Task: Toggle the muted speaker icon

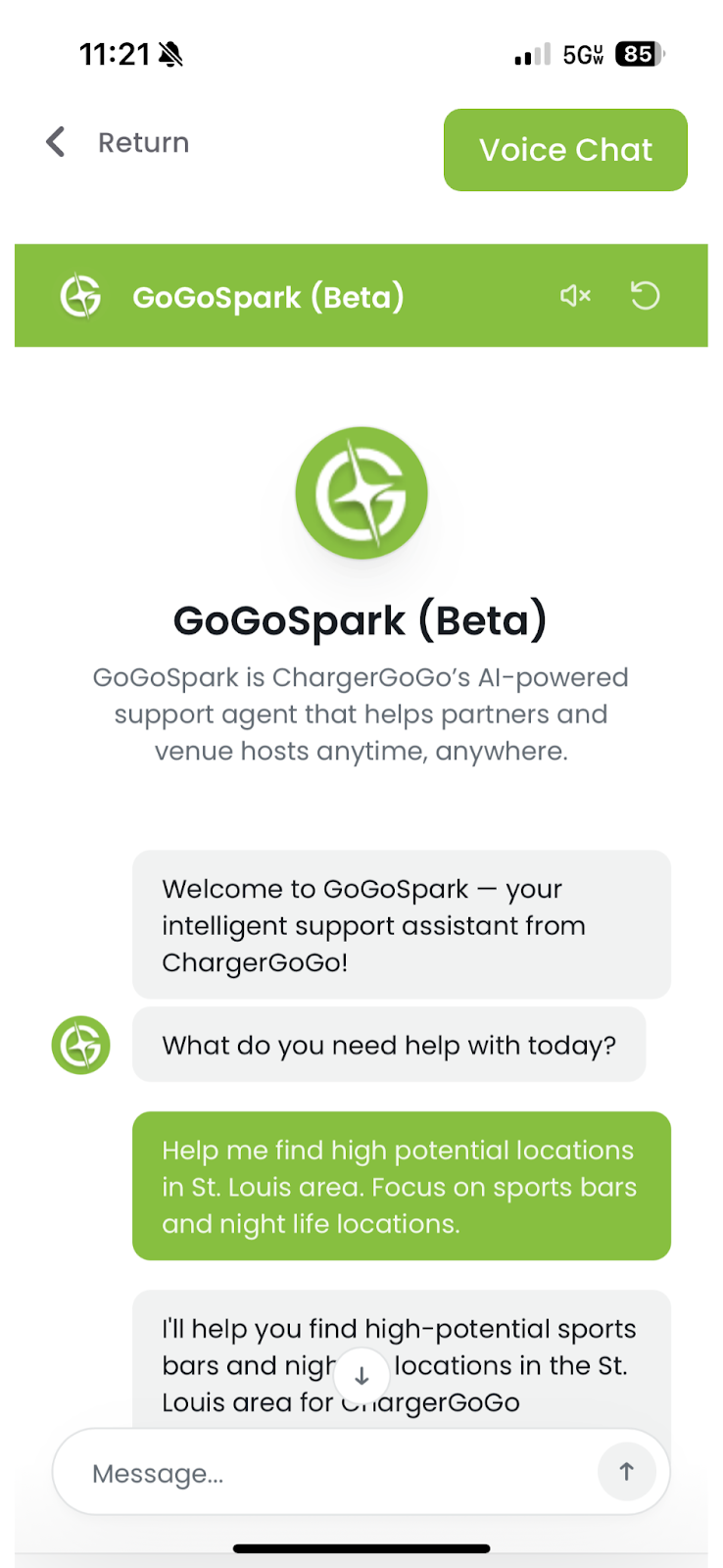Action: (575, 295)
